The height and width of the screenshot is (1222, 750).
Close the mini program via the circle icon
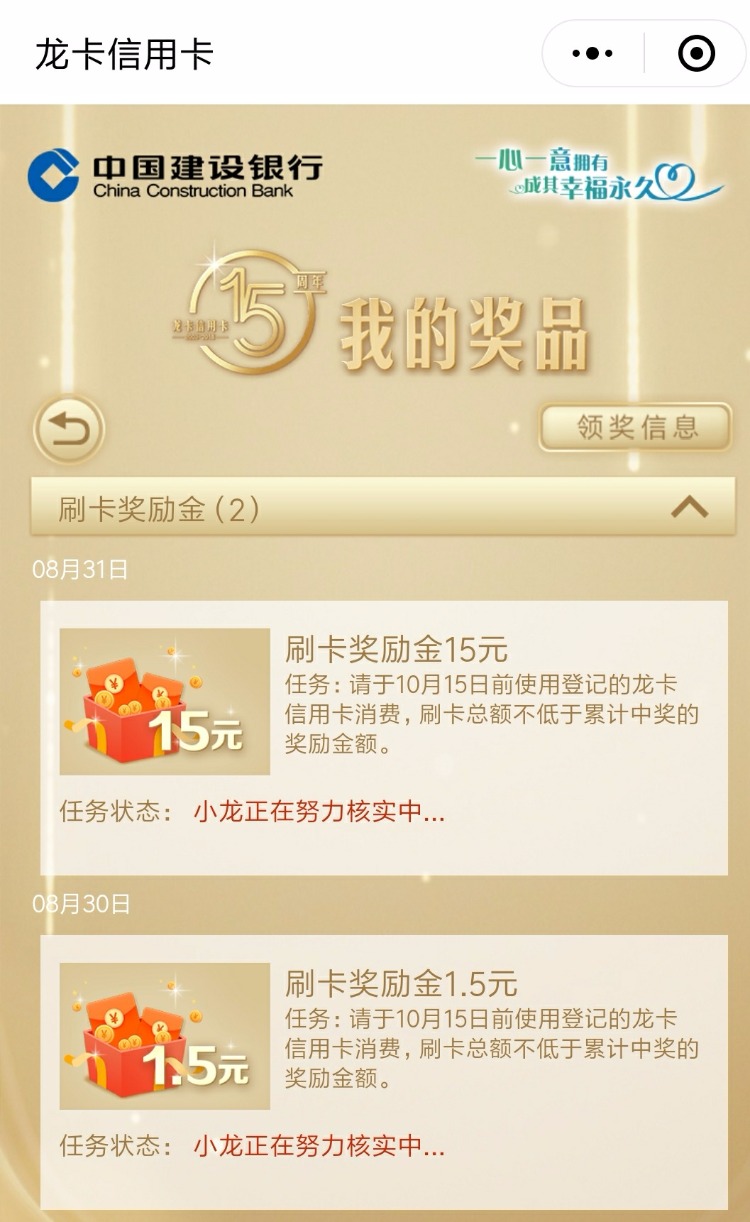click(696, 53)
